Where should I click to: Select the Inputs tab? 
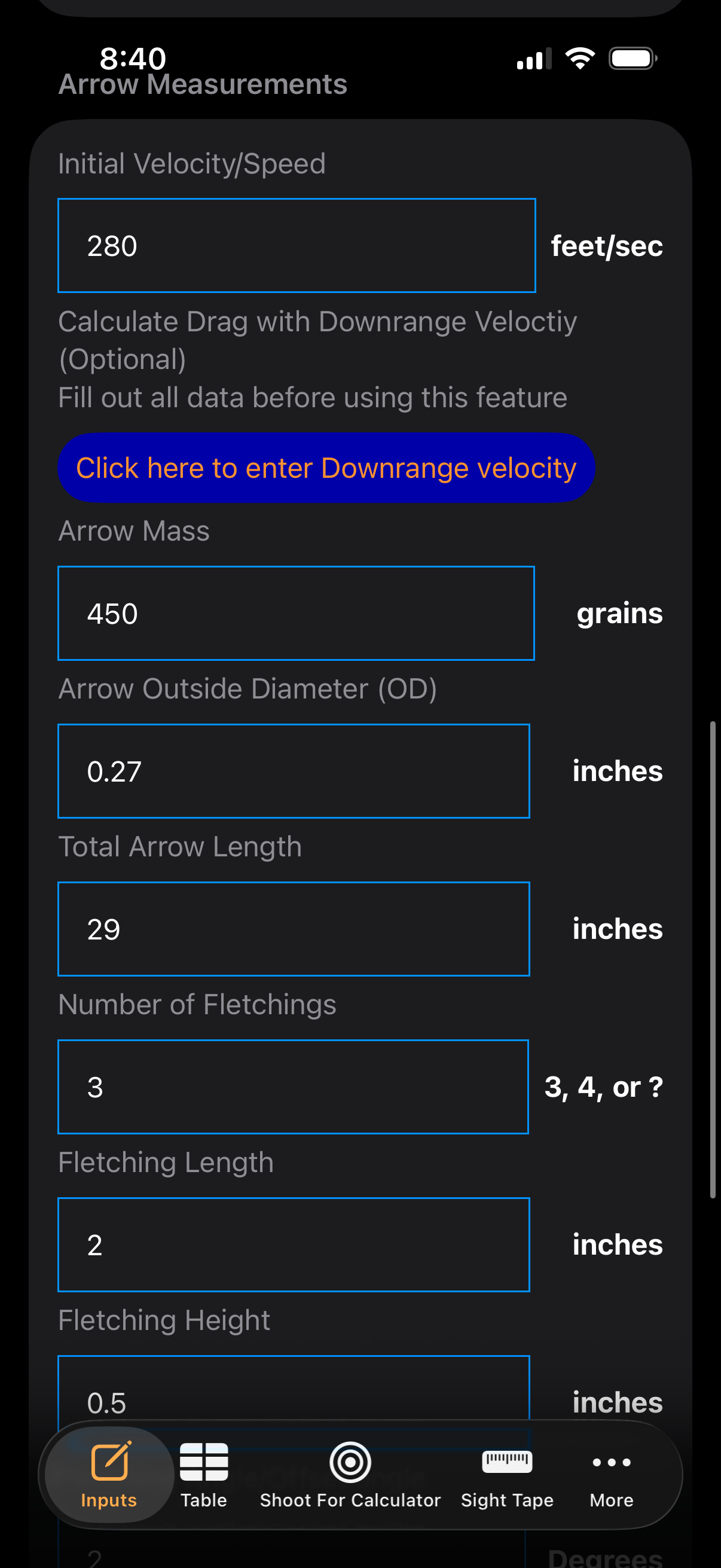(109, 1474)
